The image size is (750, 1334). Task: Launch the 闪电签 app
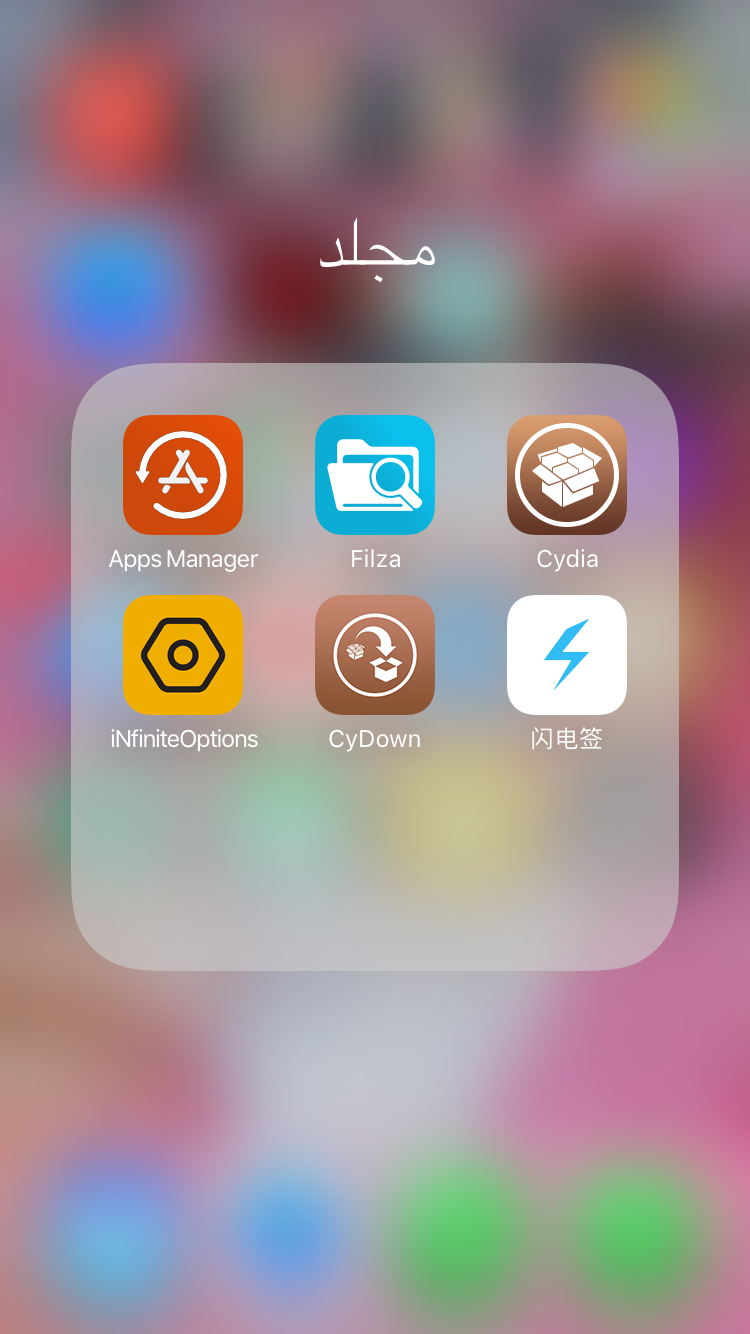click(x=567, y=655)
